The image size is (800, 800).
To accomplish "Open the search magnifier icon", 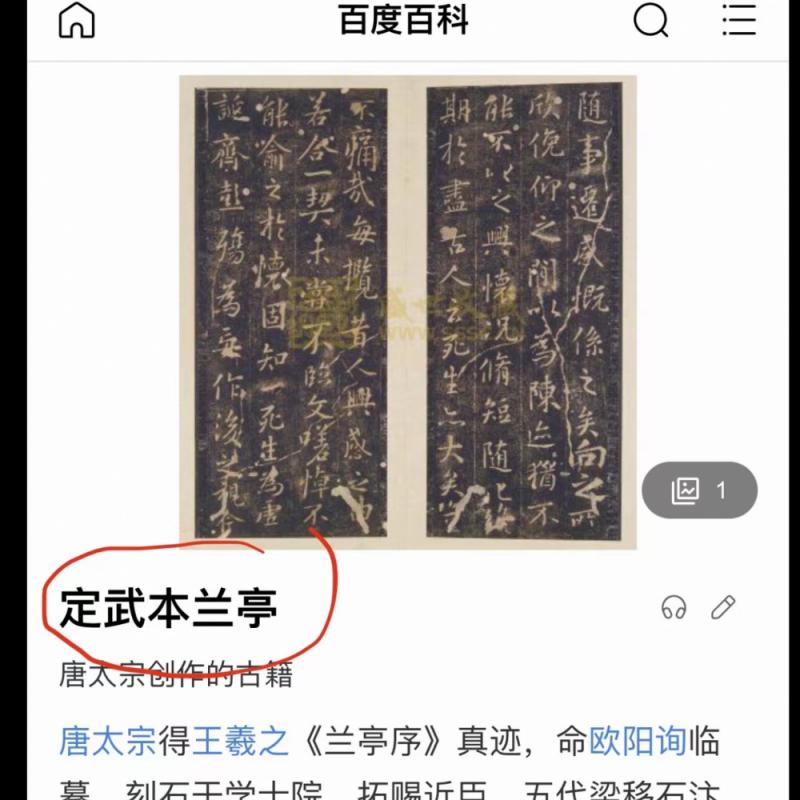I will [x=651, y=21].
